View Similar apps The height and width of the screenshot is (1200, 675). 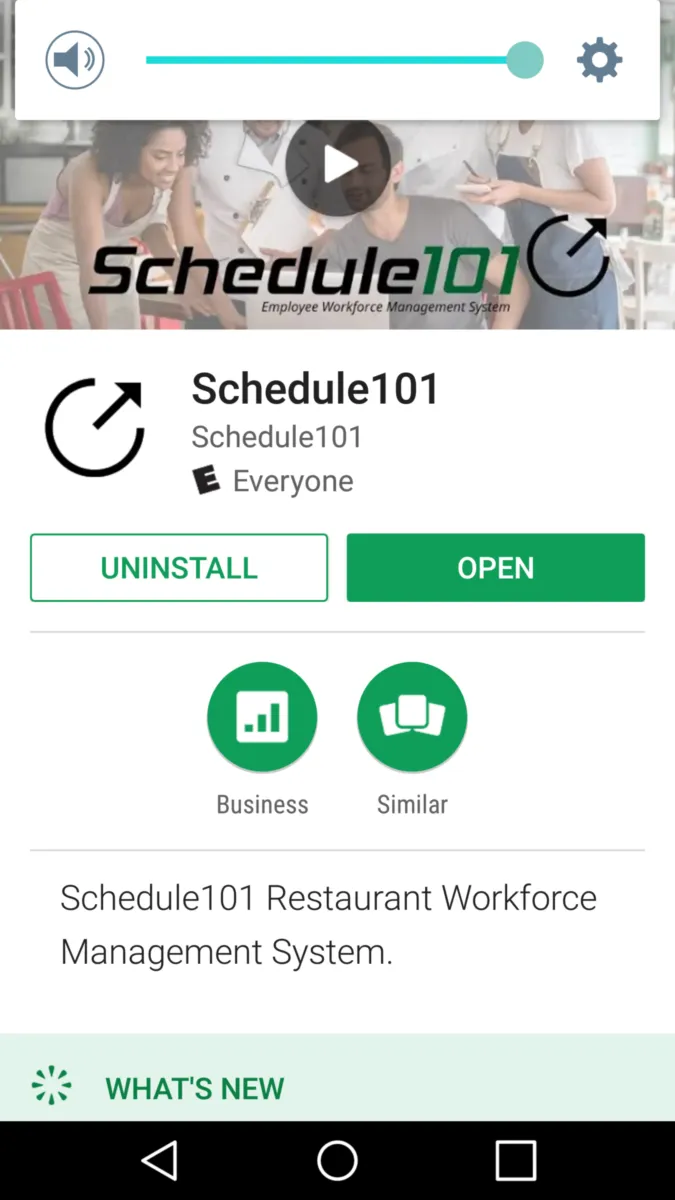pos(412,717)
